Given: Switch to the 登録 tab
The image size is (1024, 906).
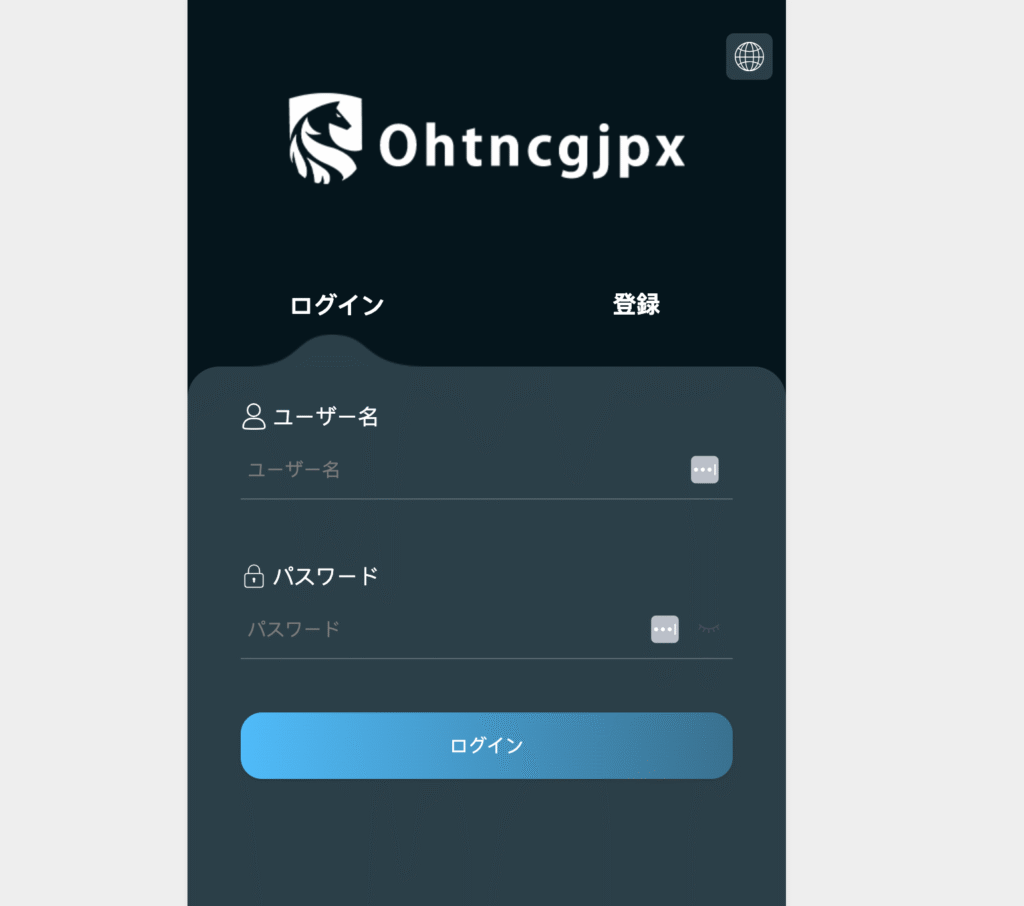Looking at the screenshot, I should coord(636,305).
